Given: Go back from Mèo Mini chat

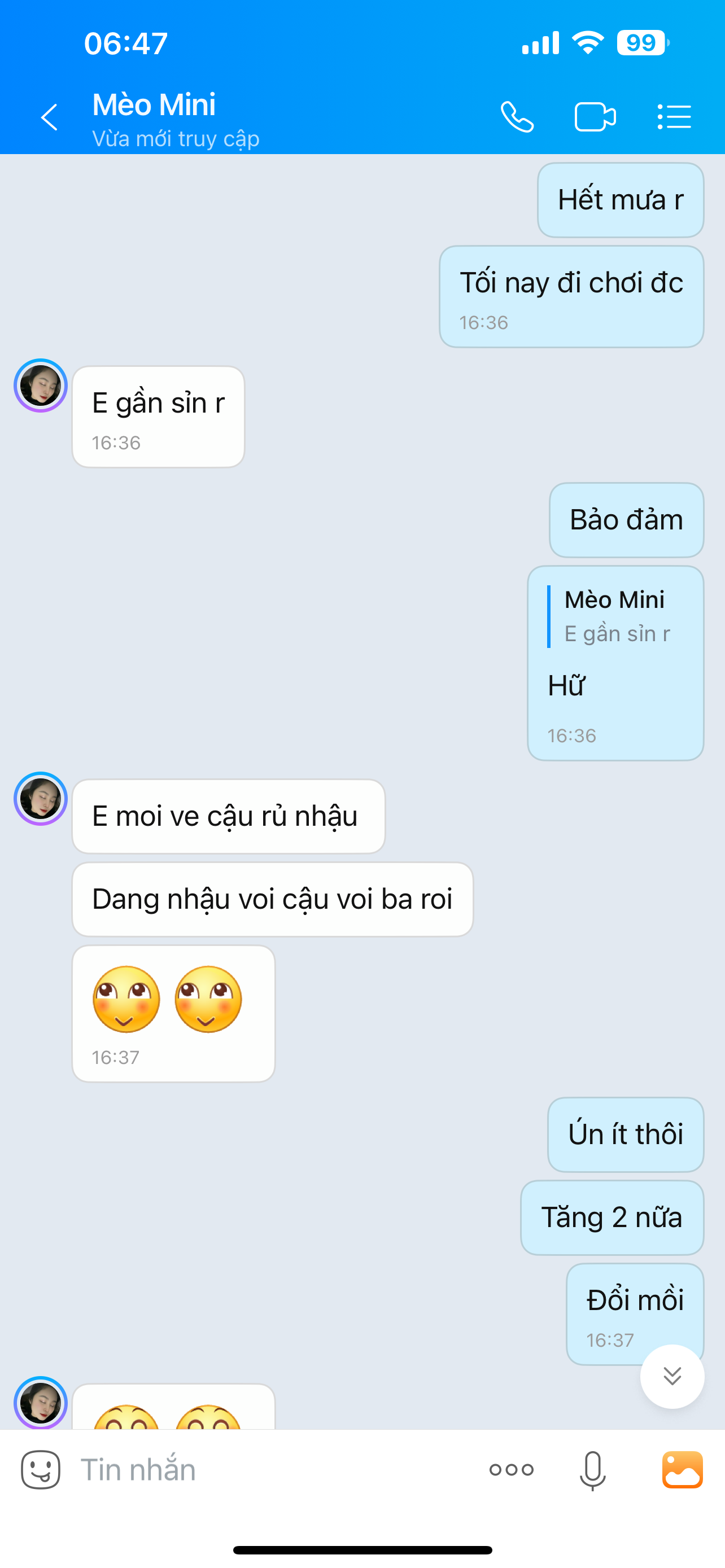Looking at the screenshot, I should click(49, 117).
